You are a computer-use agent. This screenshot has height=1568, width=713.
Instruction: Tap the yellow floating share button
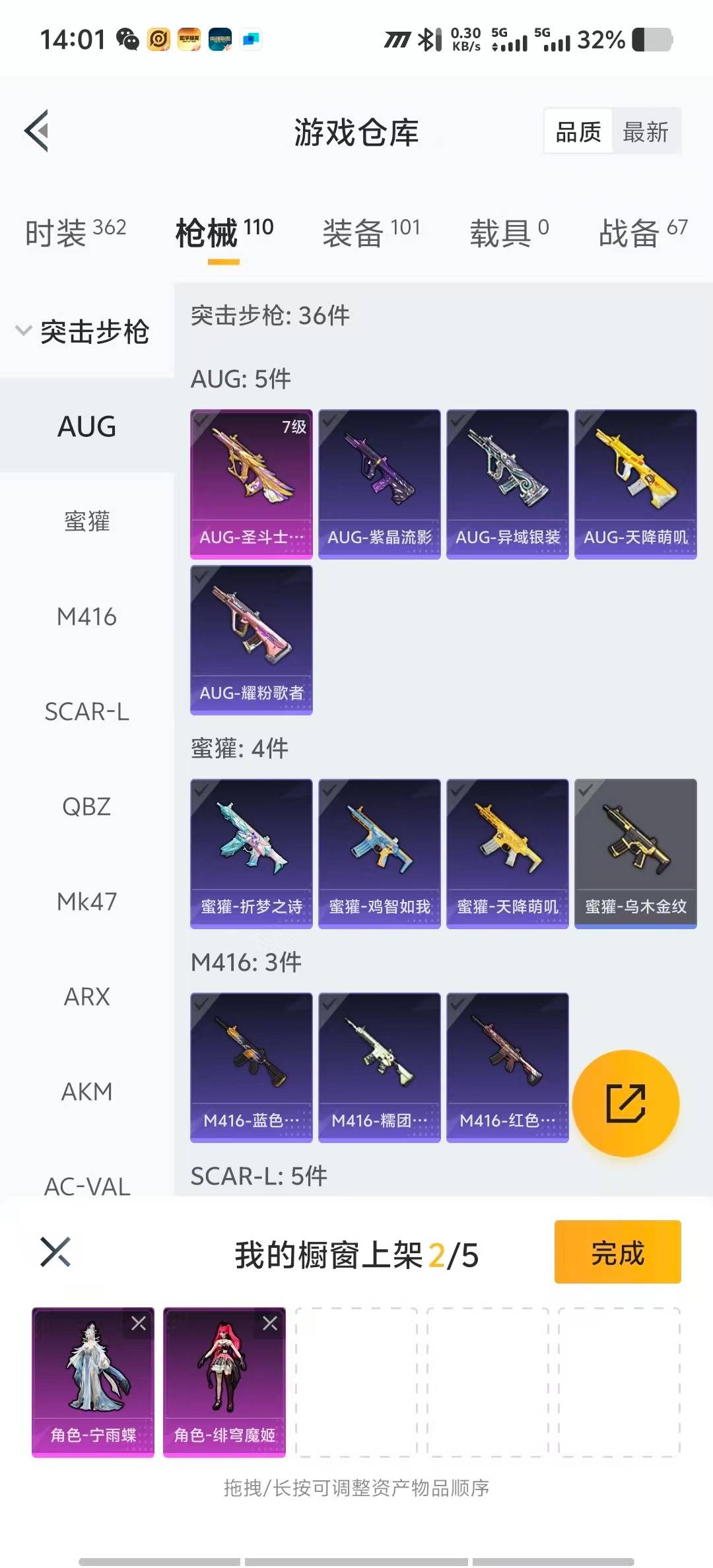625,1103
